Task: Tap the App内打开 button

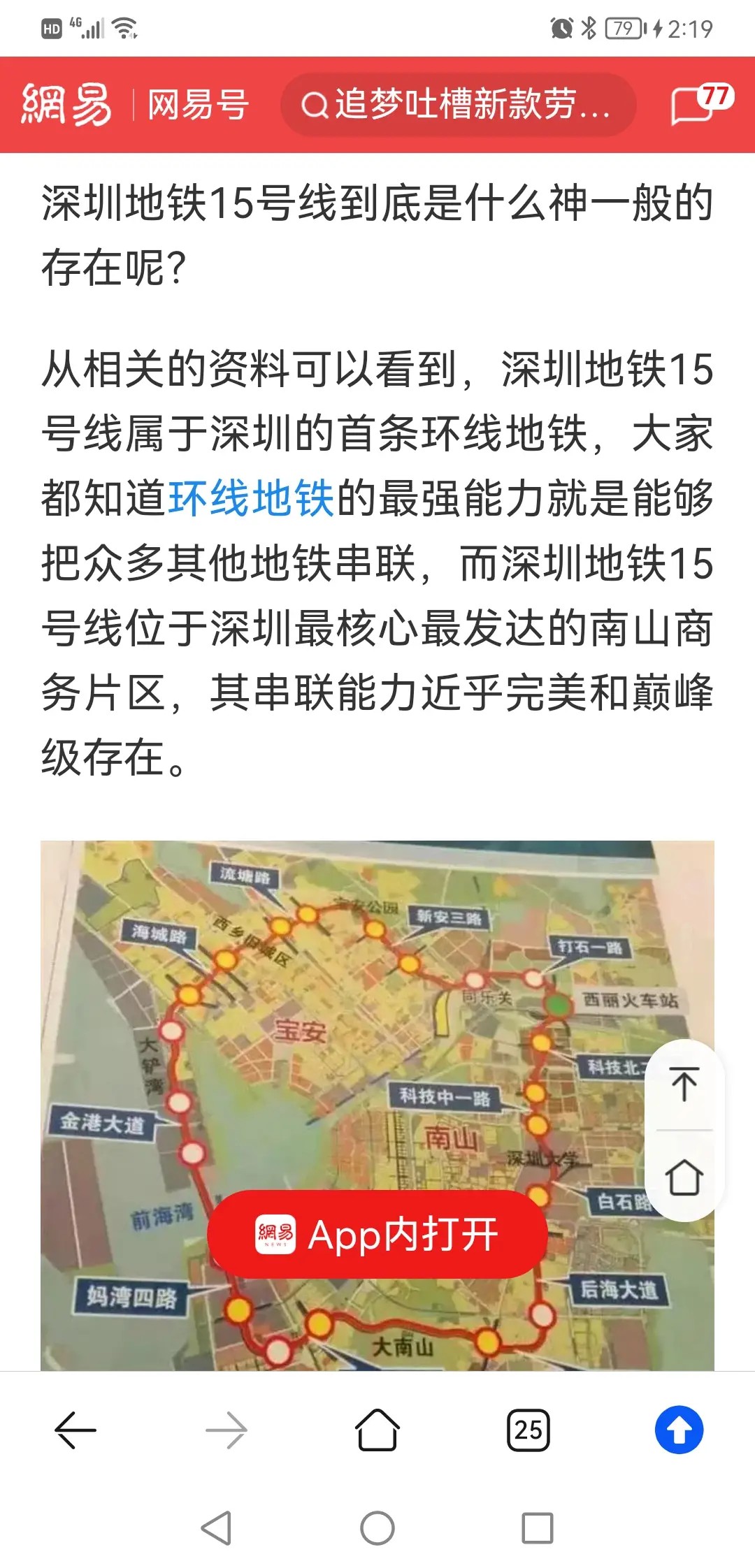Action: point(377,1234)
